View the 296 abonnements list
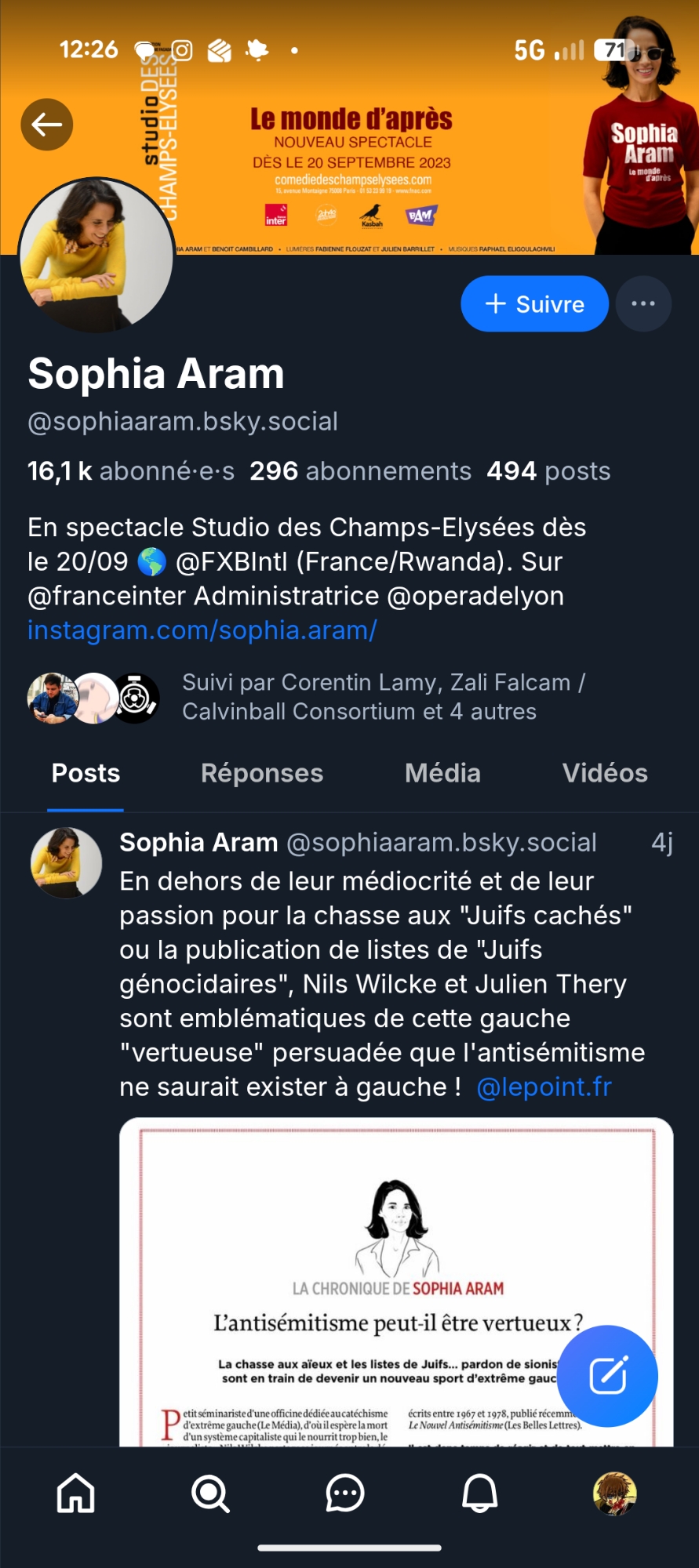699x1568 pixels. tap(360, 471)
